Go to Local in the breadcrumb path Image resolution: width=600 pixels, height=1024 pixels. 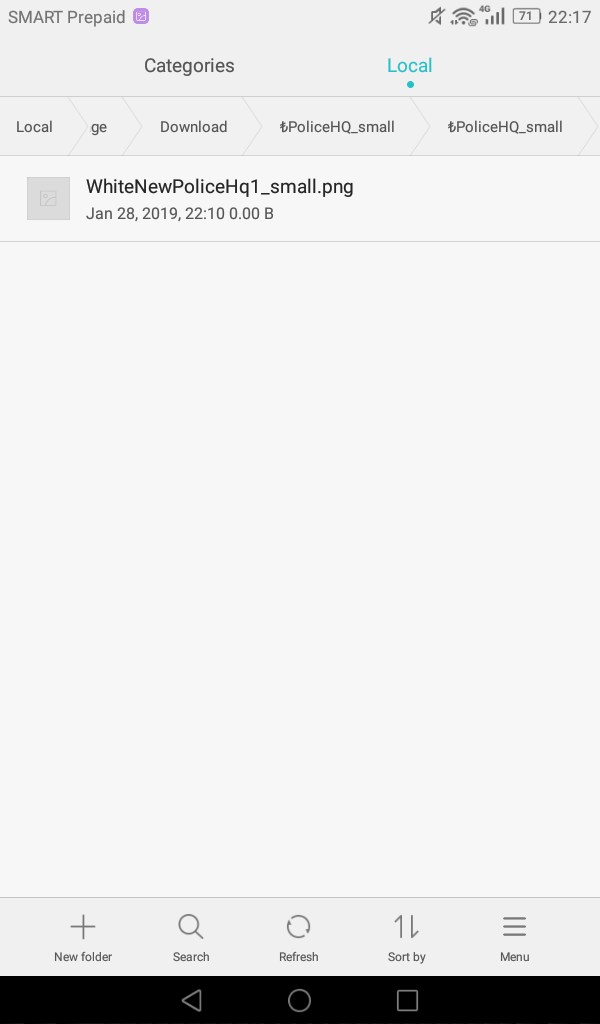(x=34, y=127)
